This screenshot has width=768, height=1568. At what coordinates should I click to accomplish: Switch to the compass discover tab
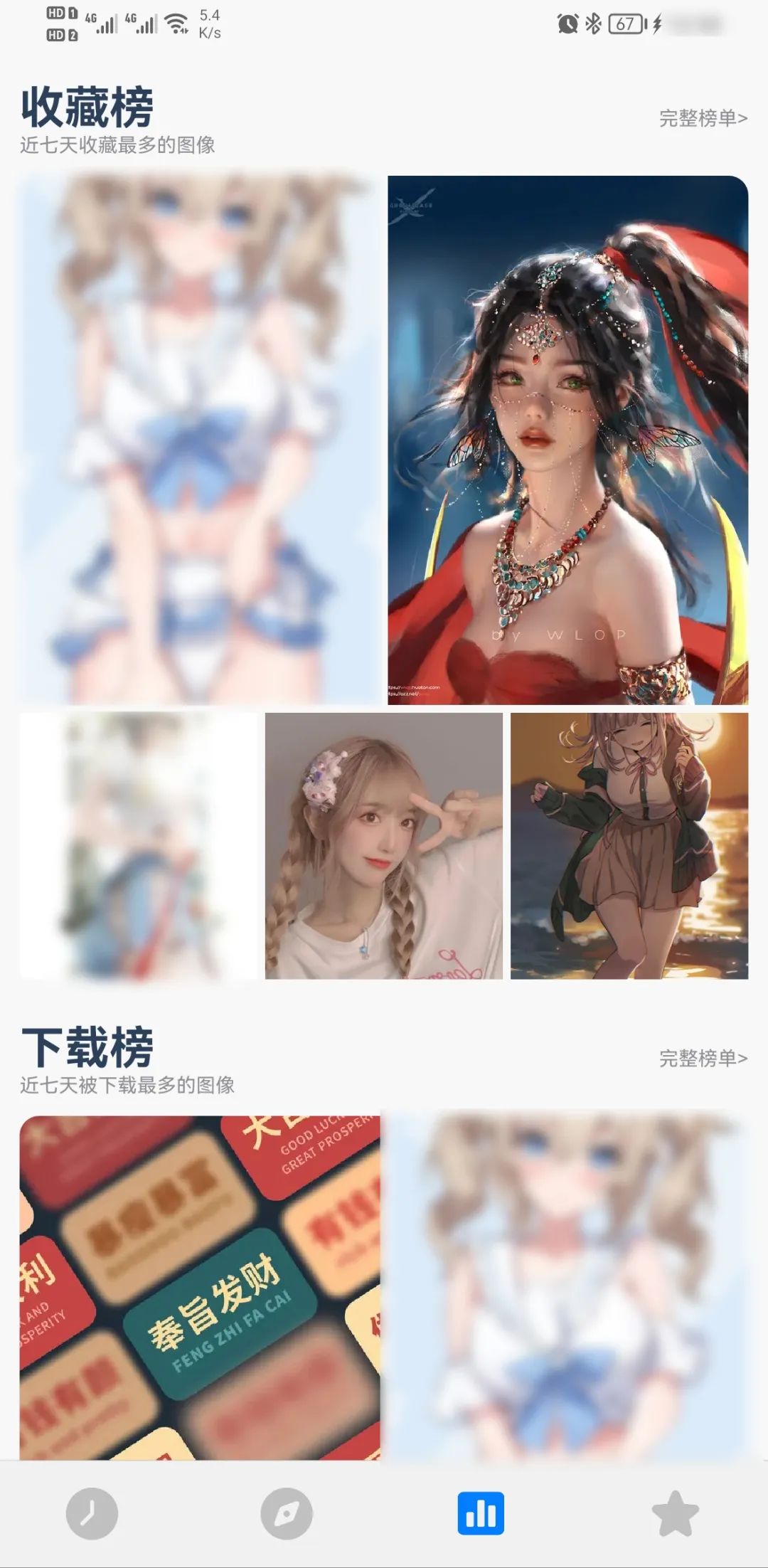click(x=286, y=1513)
